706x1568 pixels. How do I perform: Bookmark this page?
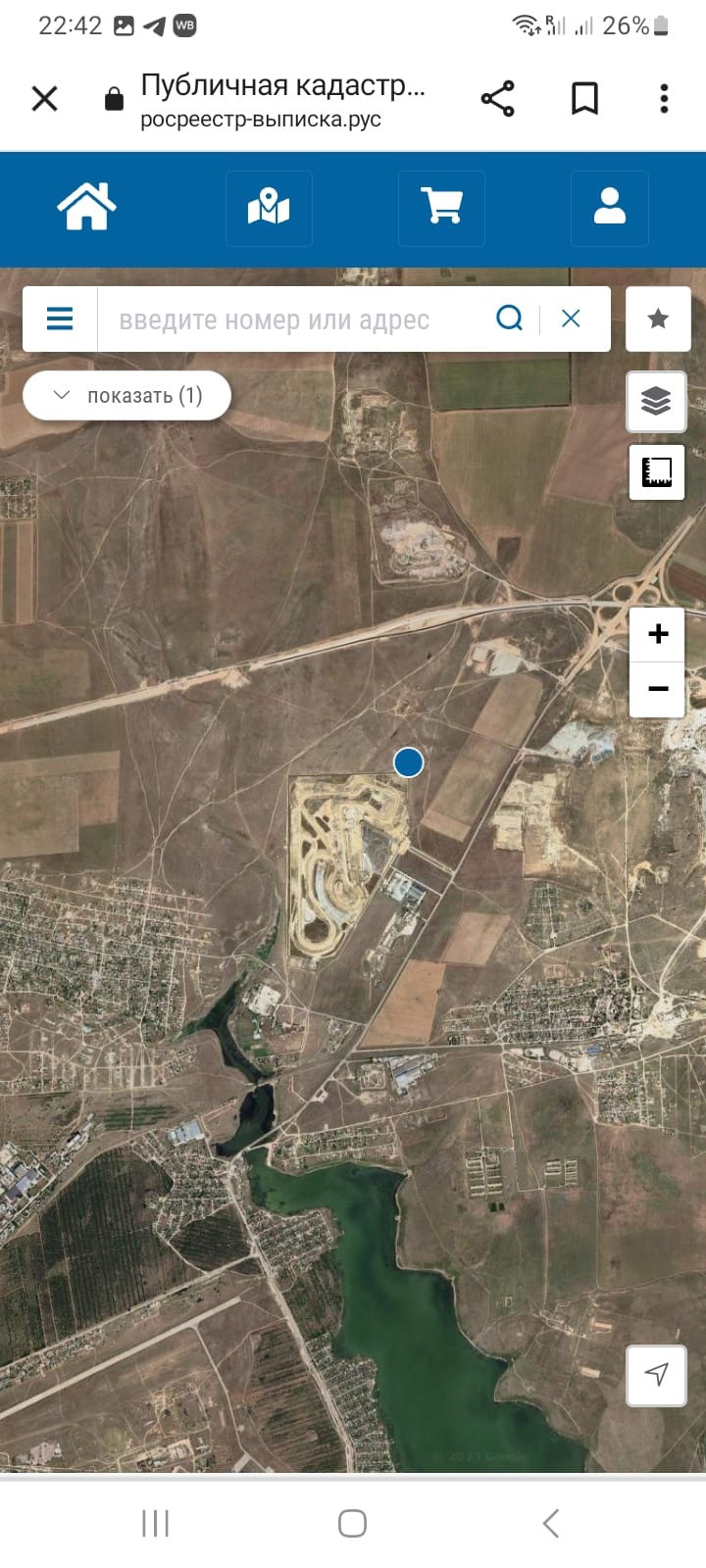(584, 98)
